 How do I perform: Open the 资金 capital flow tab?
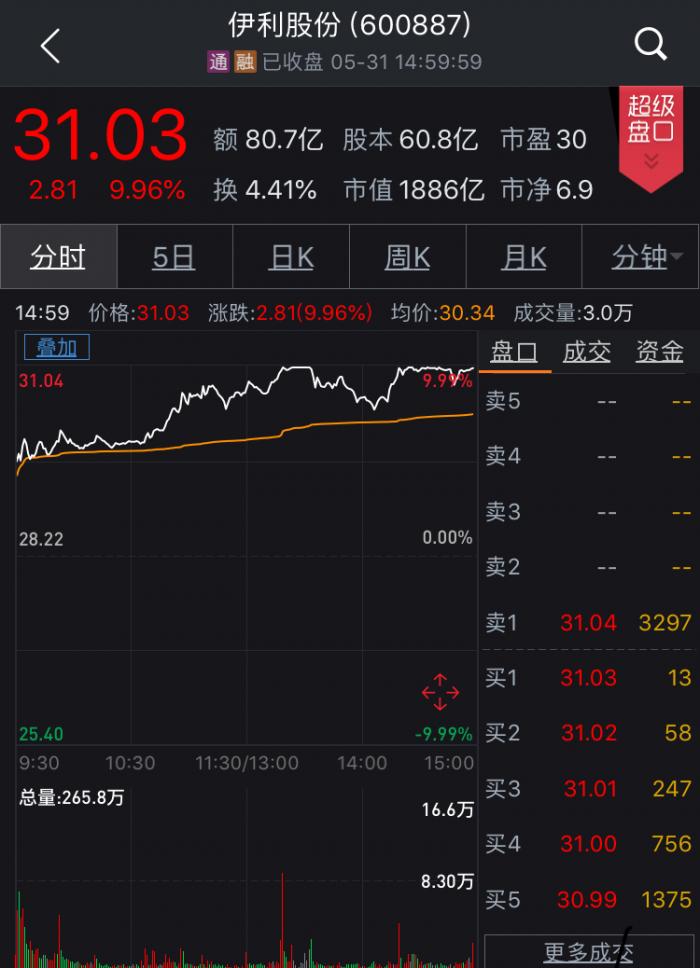[659, 352]
